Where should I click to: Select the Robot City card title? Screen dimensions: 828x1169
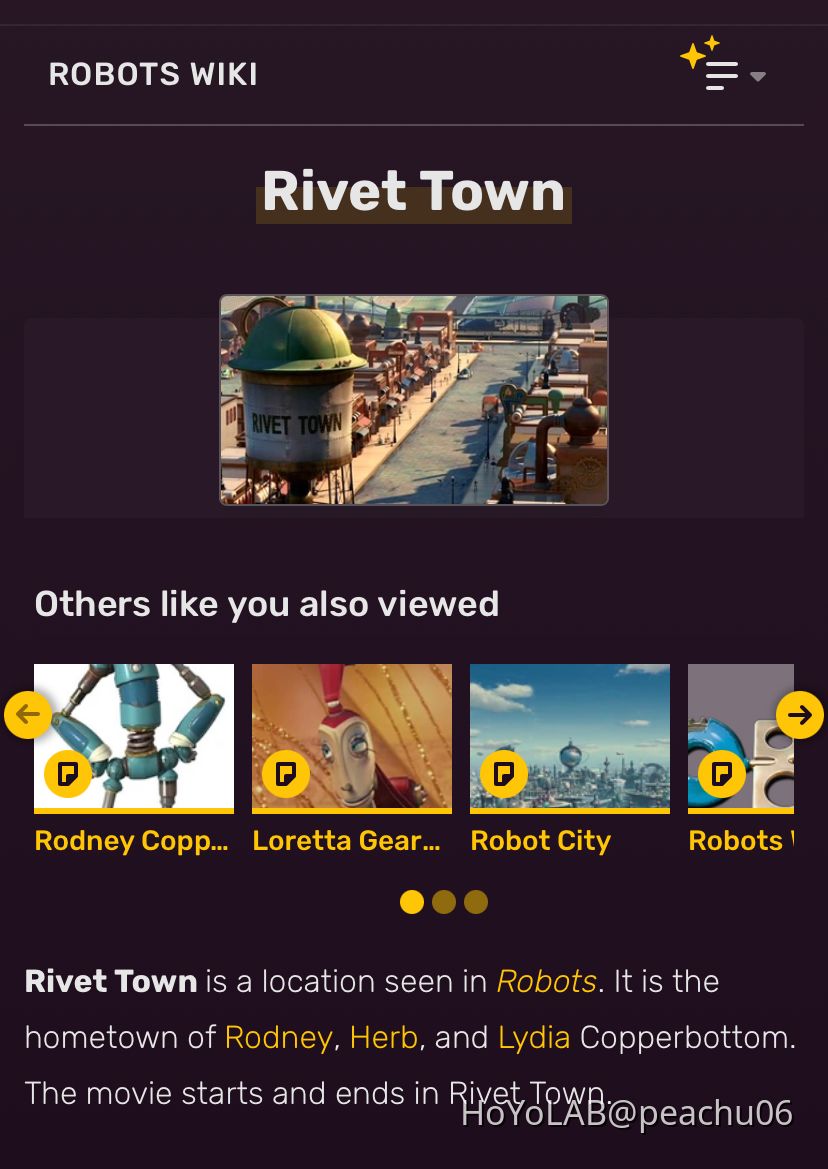pyautogui.click(x=541, y=841)
